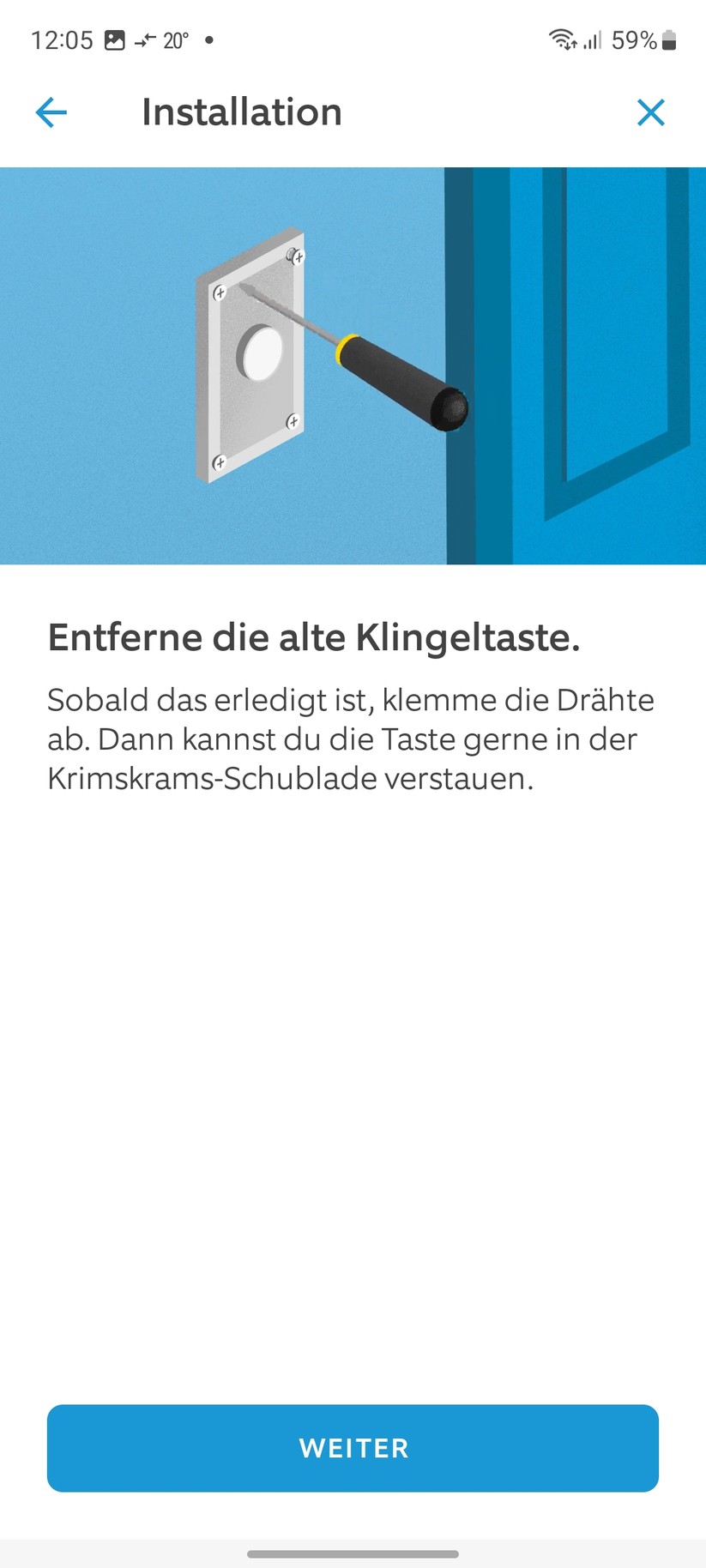Click the blue back arrow
Viewport: 706px width, 1568px height.
tap(50, 112)
